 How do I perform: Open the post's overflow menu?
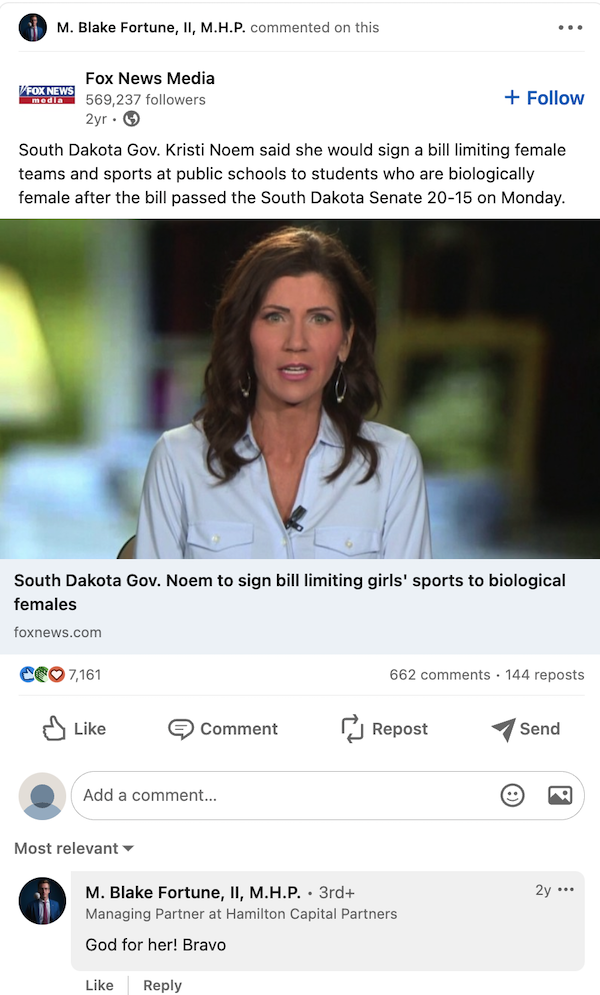570,27
